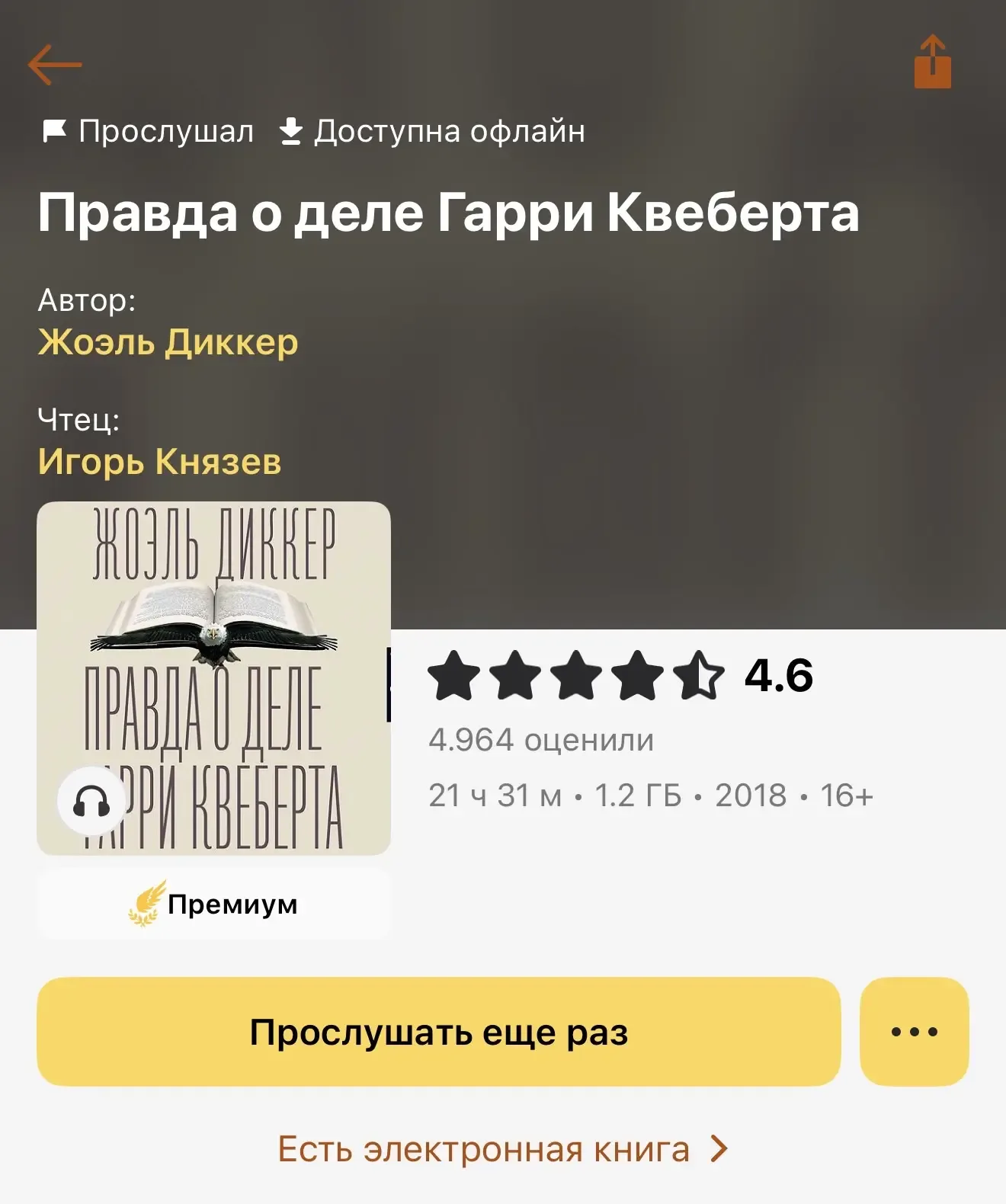1006x1204 pixels.
Task: Open author Жоэль Диккер's page
Action: (x=168, y=342)
